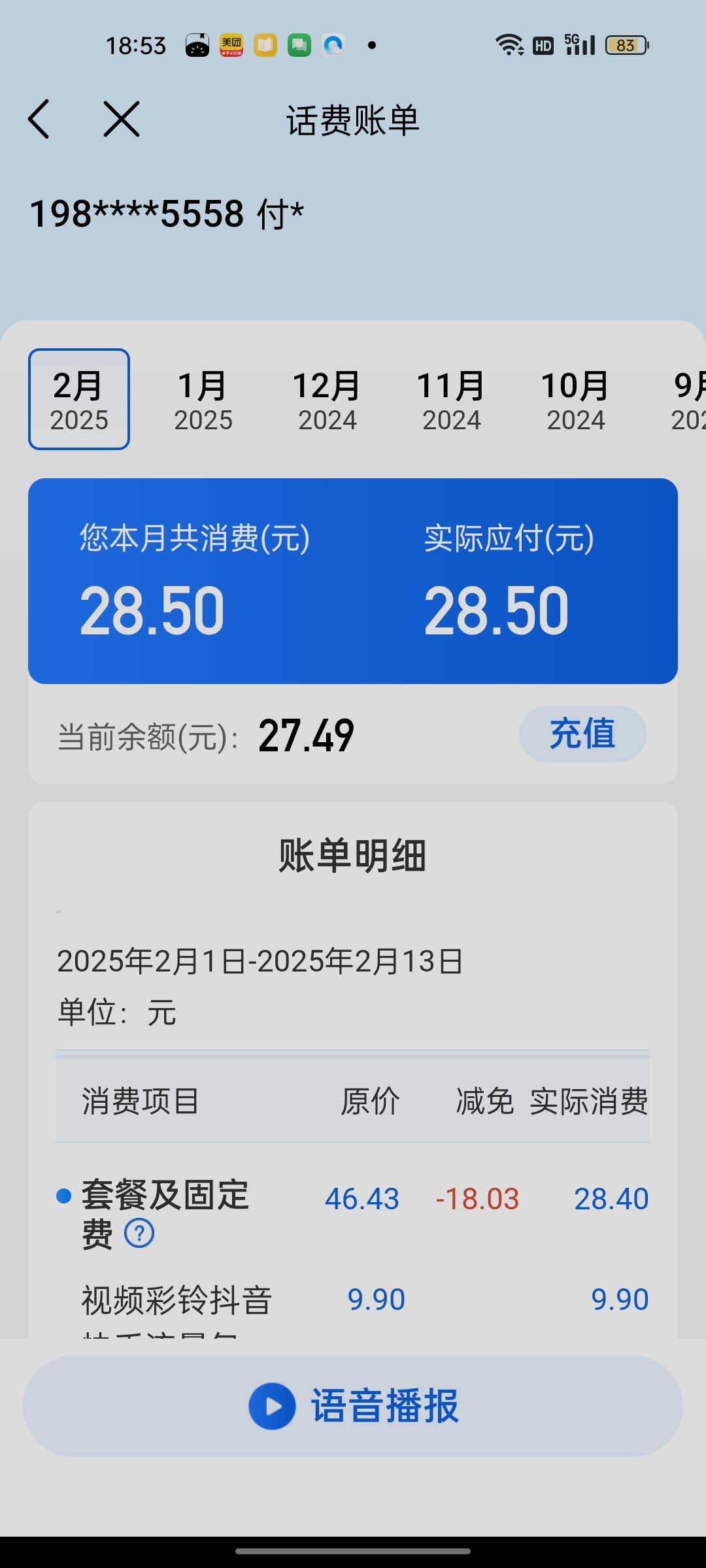View the 12月 2024 bill
This screenshot has height=1568, width=706.
pyautogui.click(x=328, y=399)
